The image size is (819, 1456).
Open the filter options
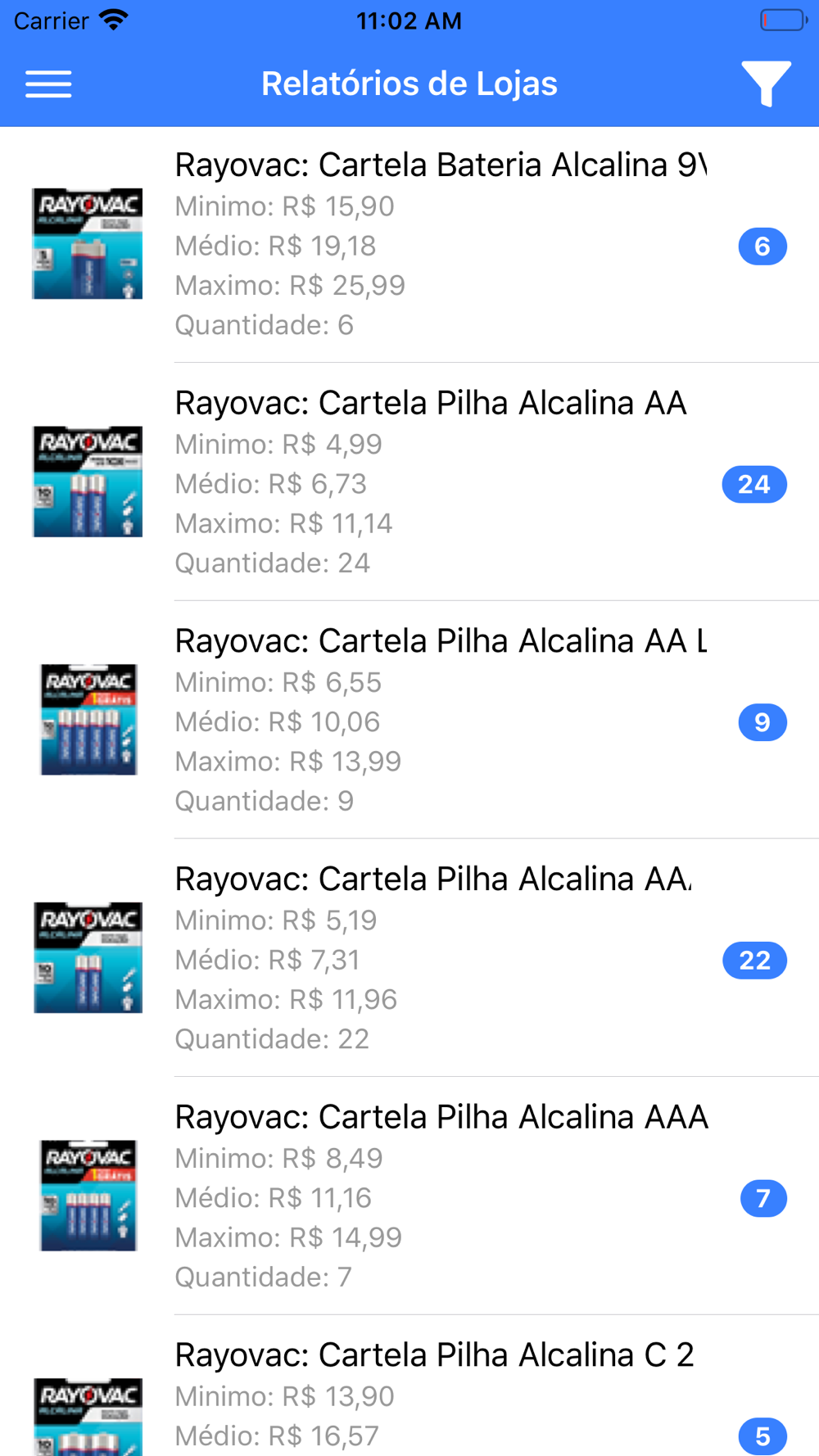click(766, 84)
